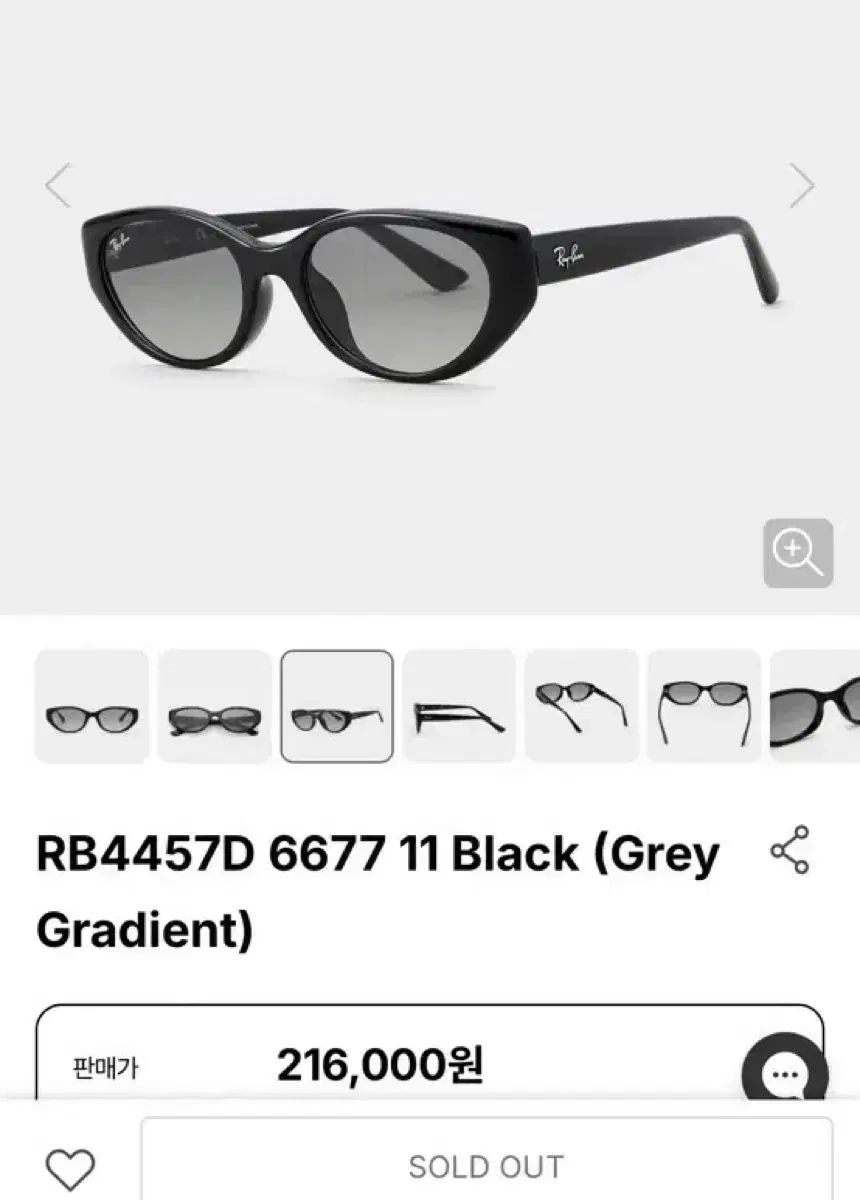This screenshot has width=860, height=1200.
Task: Zoom into the sunglasses photo
Action: pos(798,553)
